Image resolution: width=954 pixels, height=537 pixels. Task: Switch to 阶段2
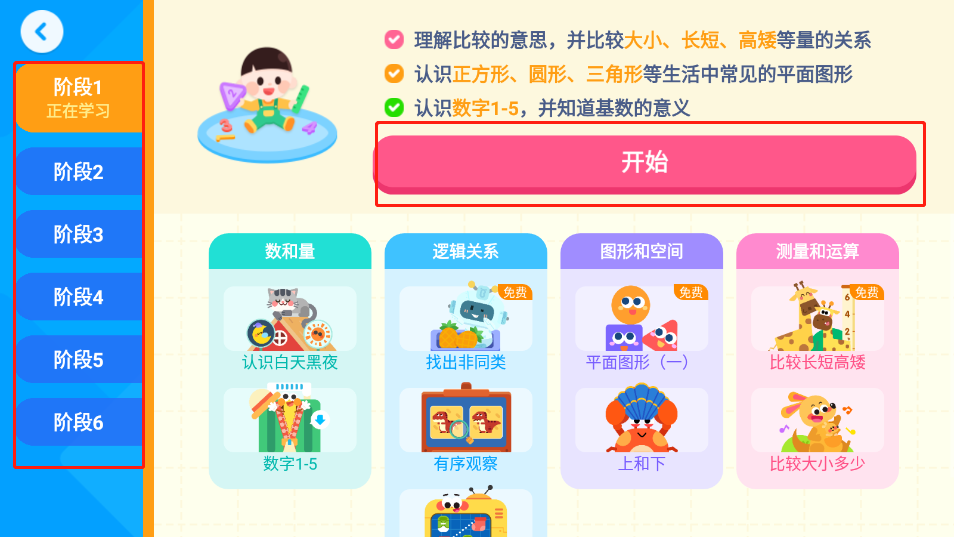(x=79, y=172)
